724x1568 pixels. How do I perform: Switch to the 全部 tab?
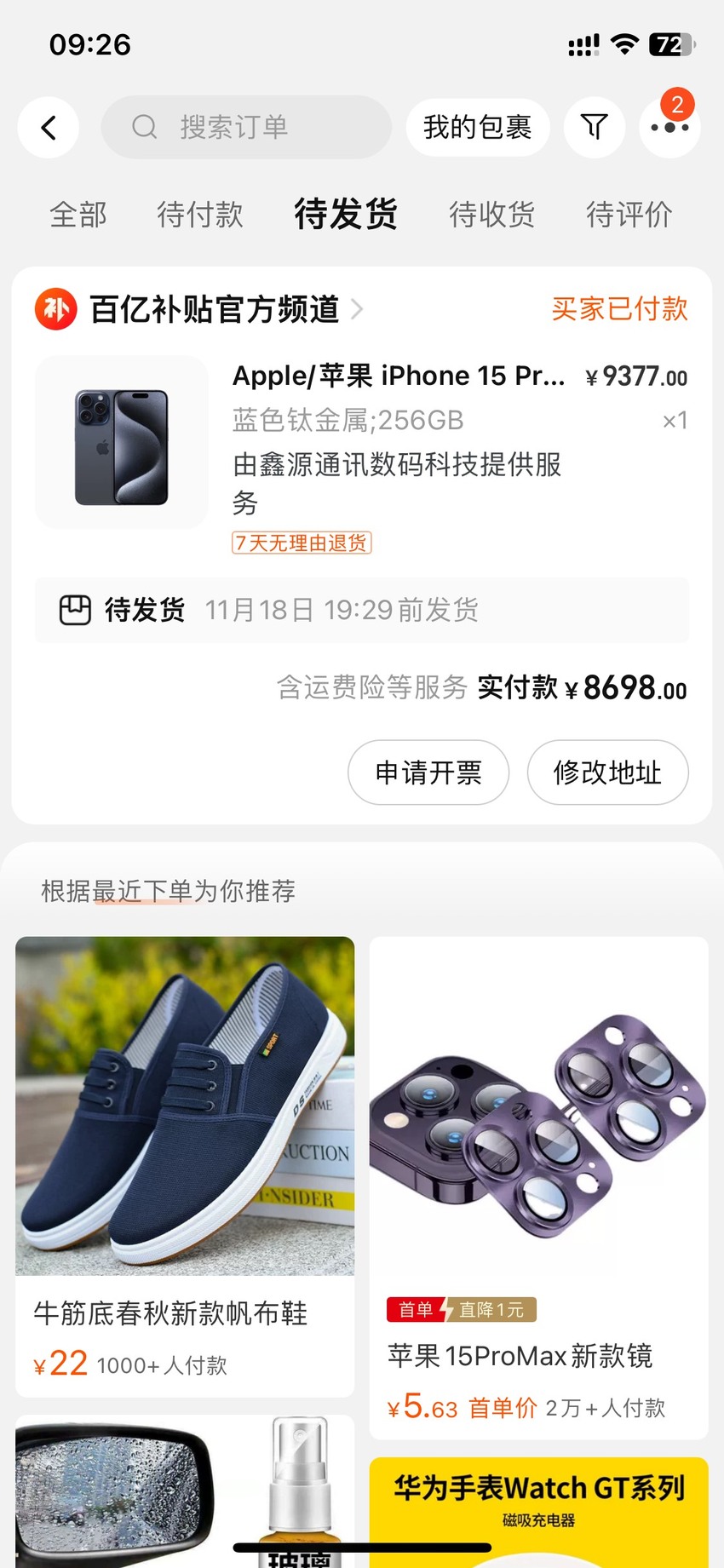pyautogui.click(x=78, y=215)
